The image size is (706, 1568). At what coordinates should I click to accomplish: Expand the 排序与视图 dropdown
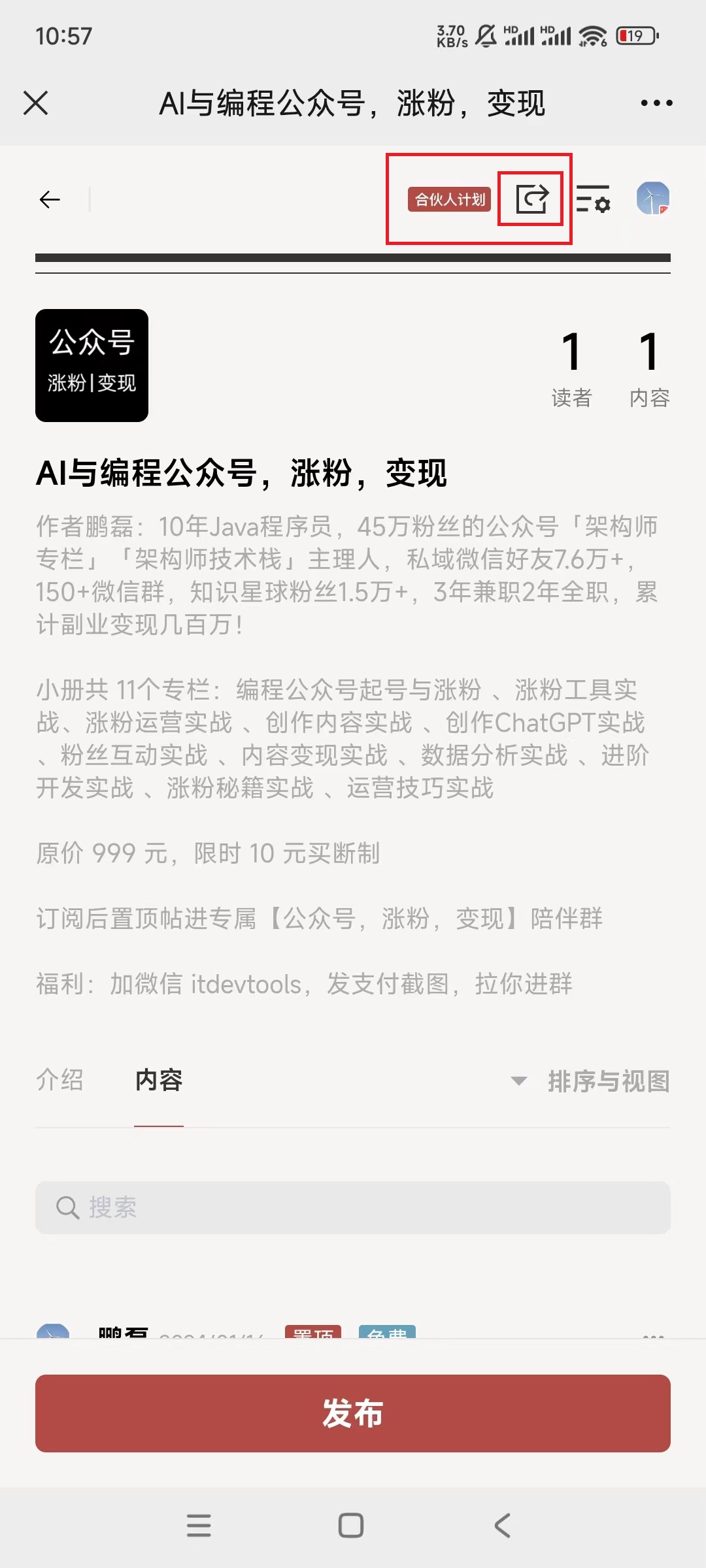(590, 1081)
